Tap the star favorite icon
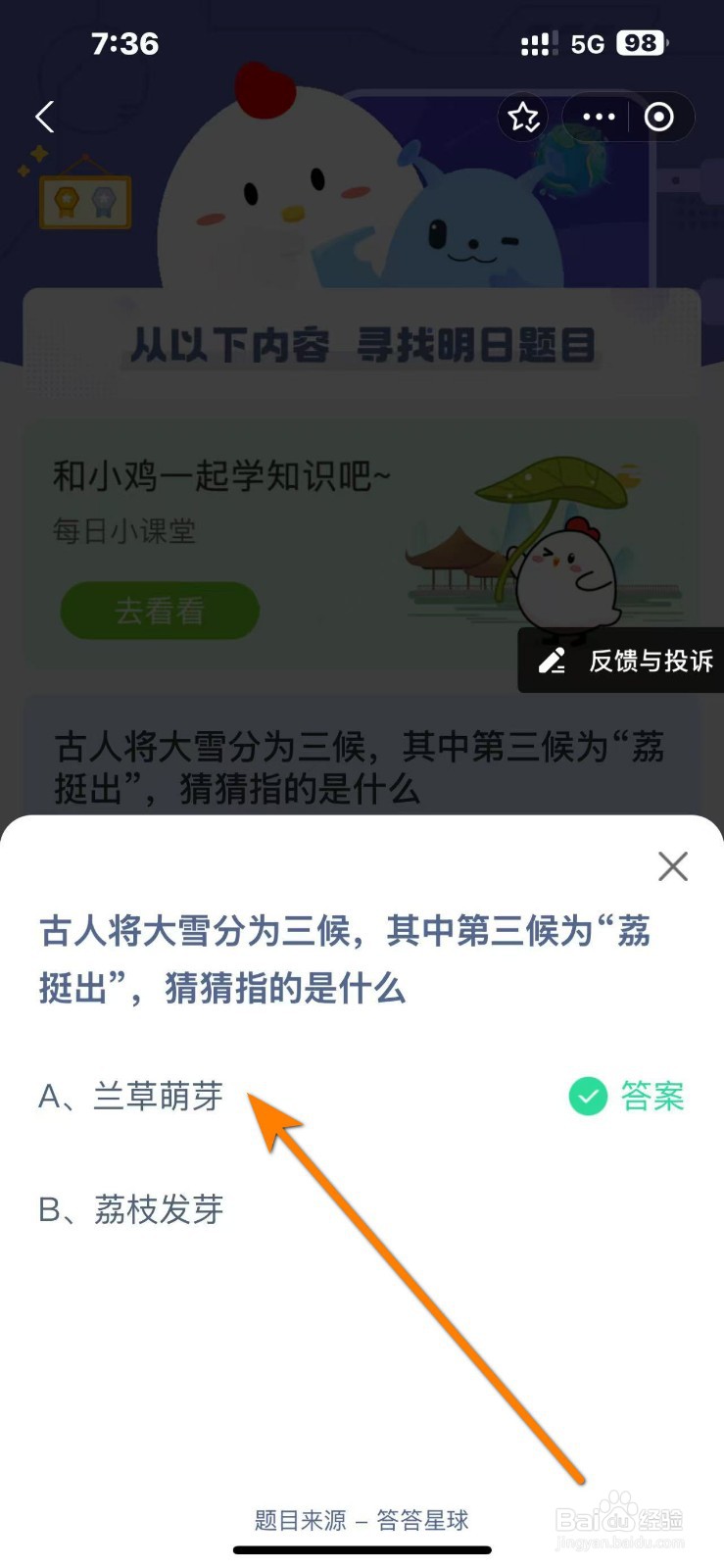This screenshot has height=1568, width=724. [x=524, y=117]
